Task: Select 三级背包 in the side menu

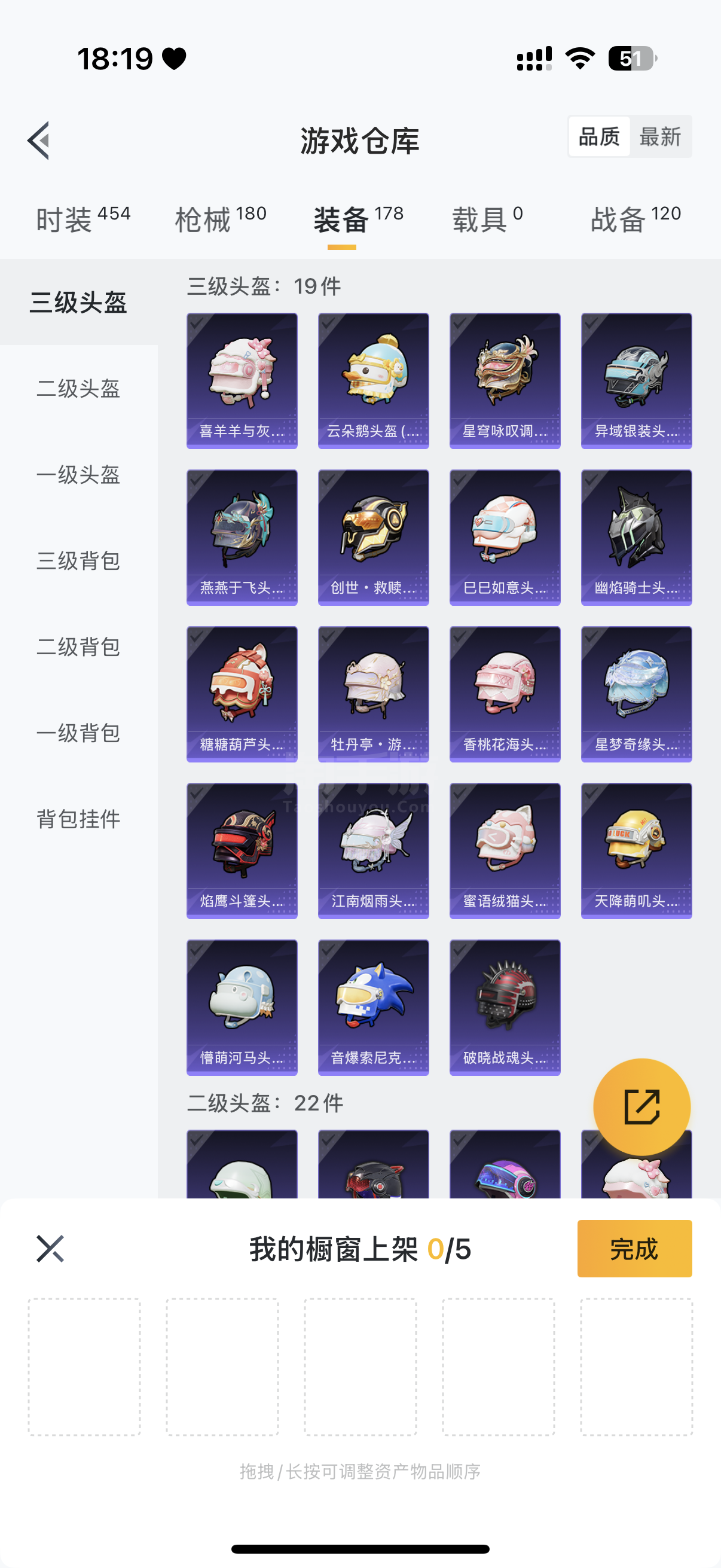Action: [78, 560]
